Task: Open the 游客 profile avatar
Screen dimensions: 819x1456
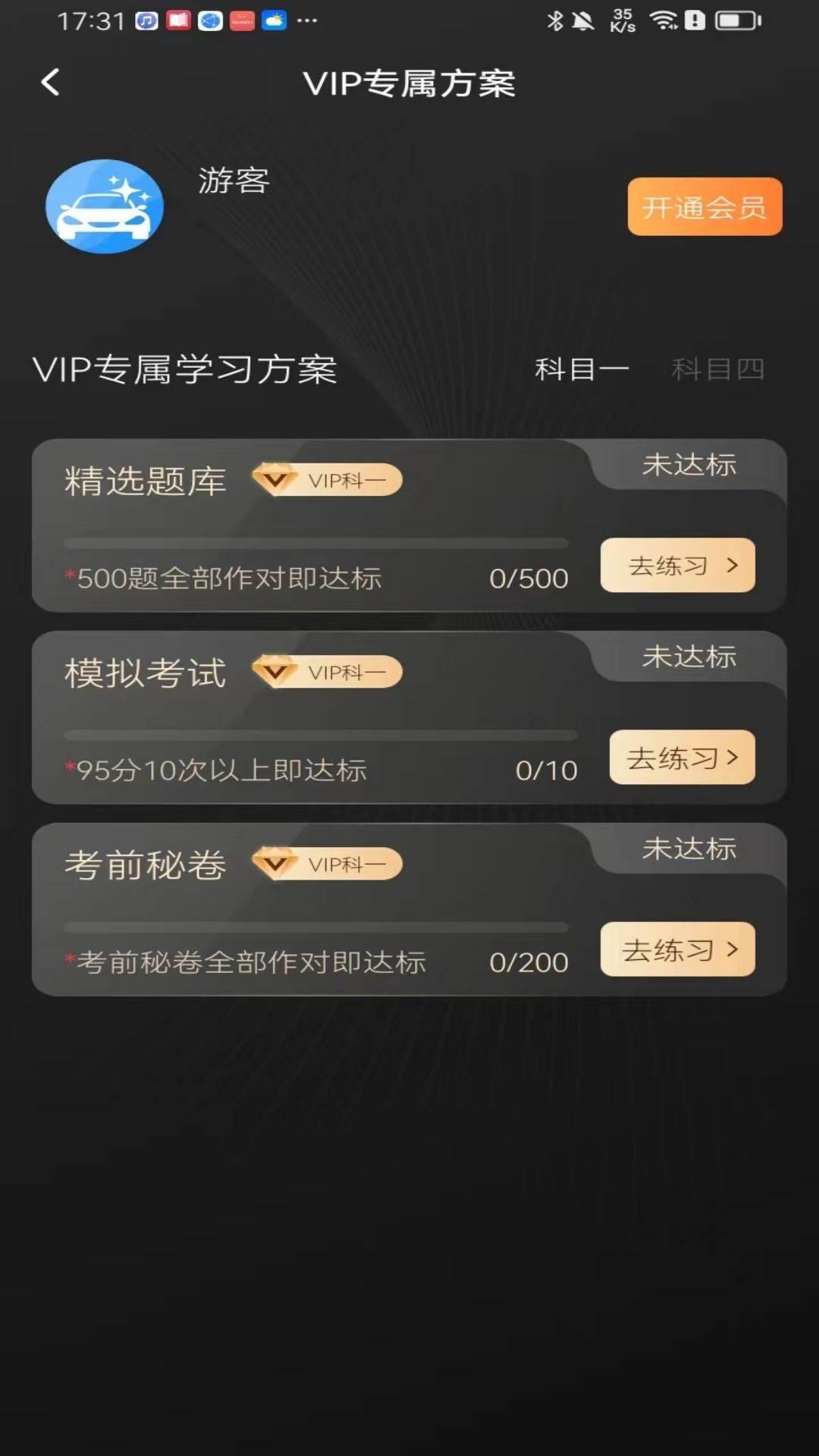Action: click(105, 206)
